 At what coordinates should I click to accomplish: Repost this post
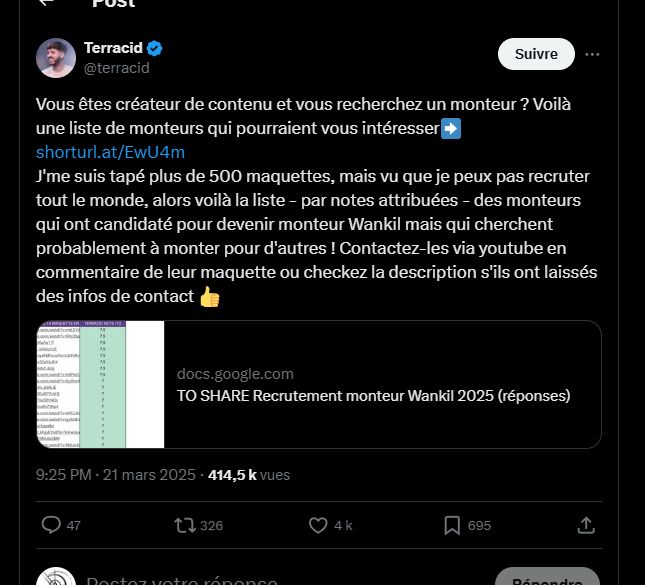click(x=185, y=525)
